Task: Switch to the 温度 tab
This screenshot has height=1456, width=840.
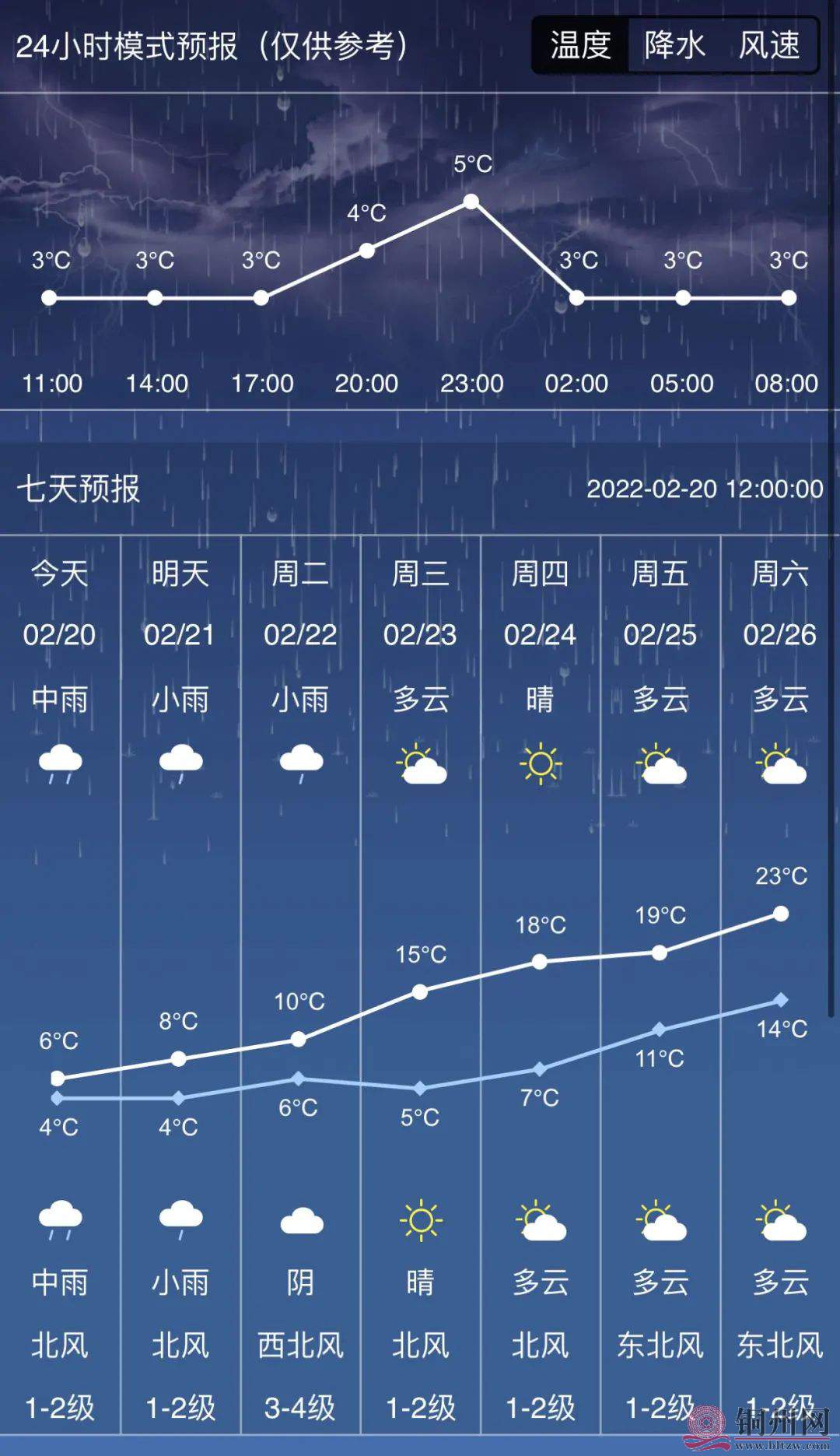Action: point(580,45)
